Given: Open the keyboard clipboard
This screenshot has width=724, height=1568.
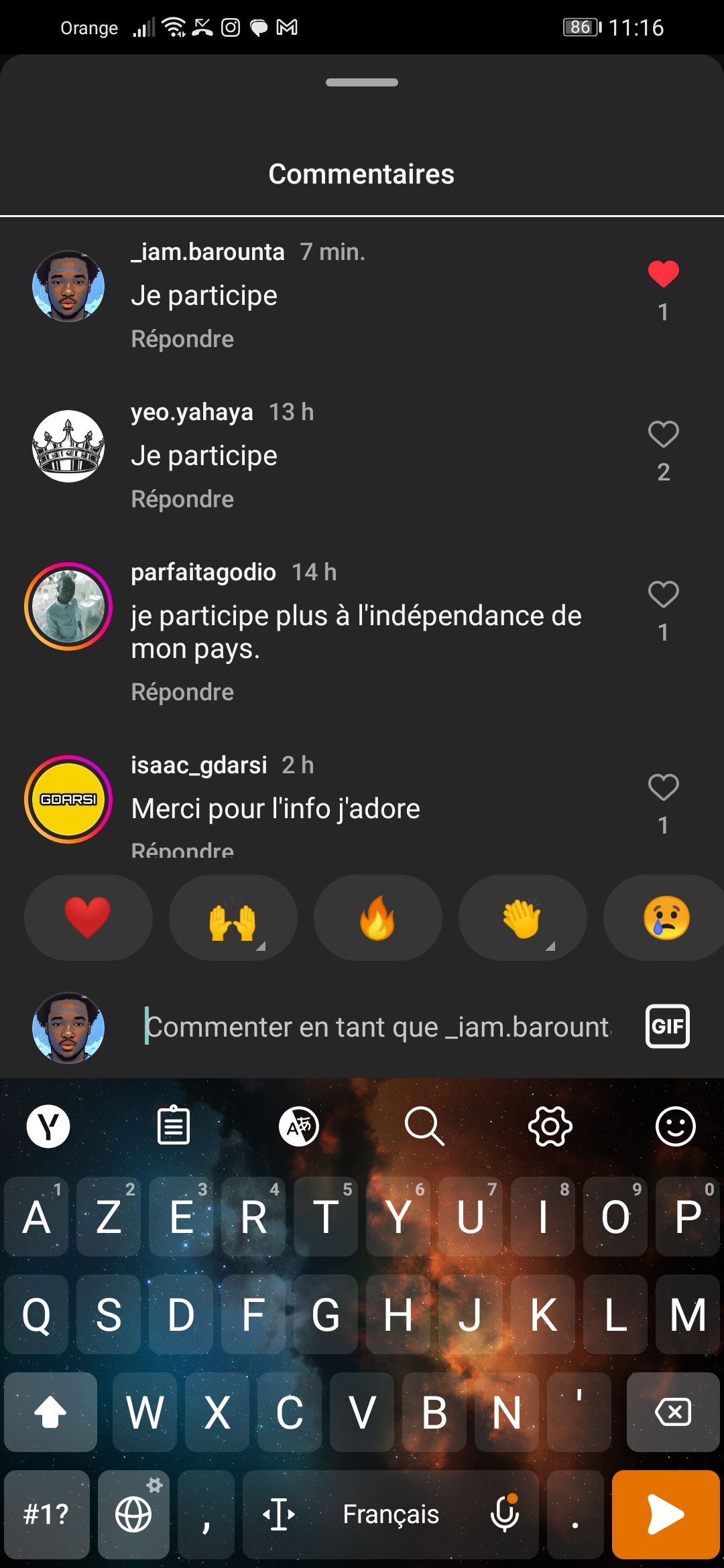Looking at the screenshot, I should [174, 1126].
